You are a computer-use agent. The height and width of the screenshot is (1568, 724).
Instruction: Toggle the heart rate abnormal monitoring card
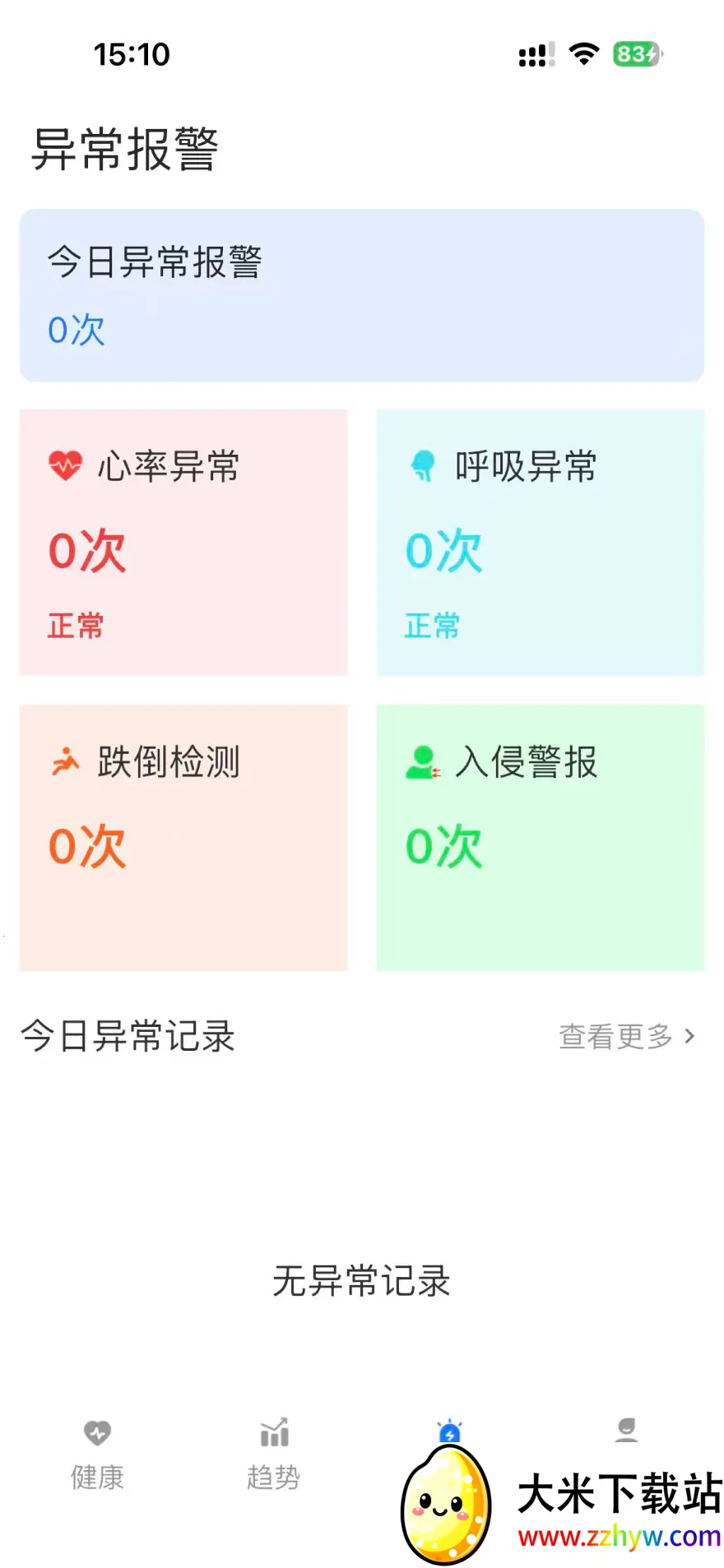coord(183,543)
